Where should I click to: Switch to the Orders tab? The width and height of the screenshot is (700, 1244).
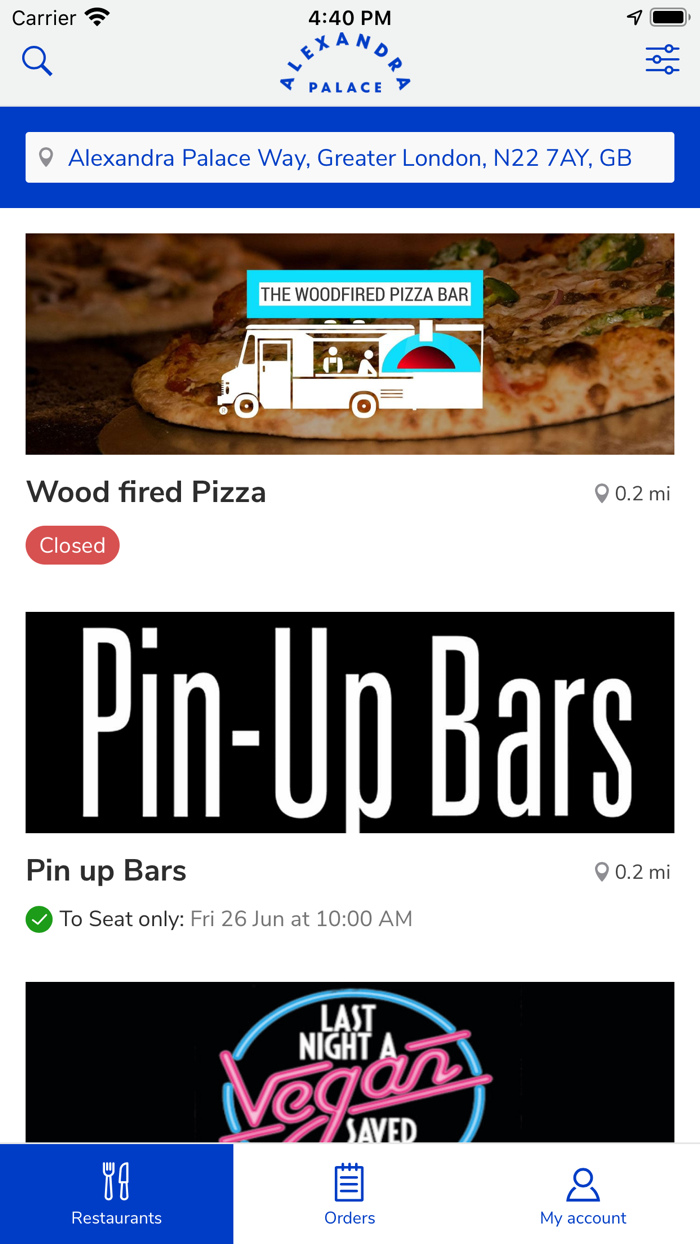coord(350,1194)
